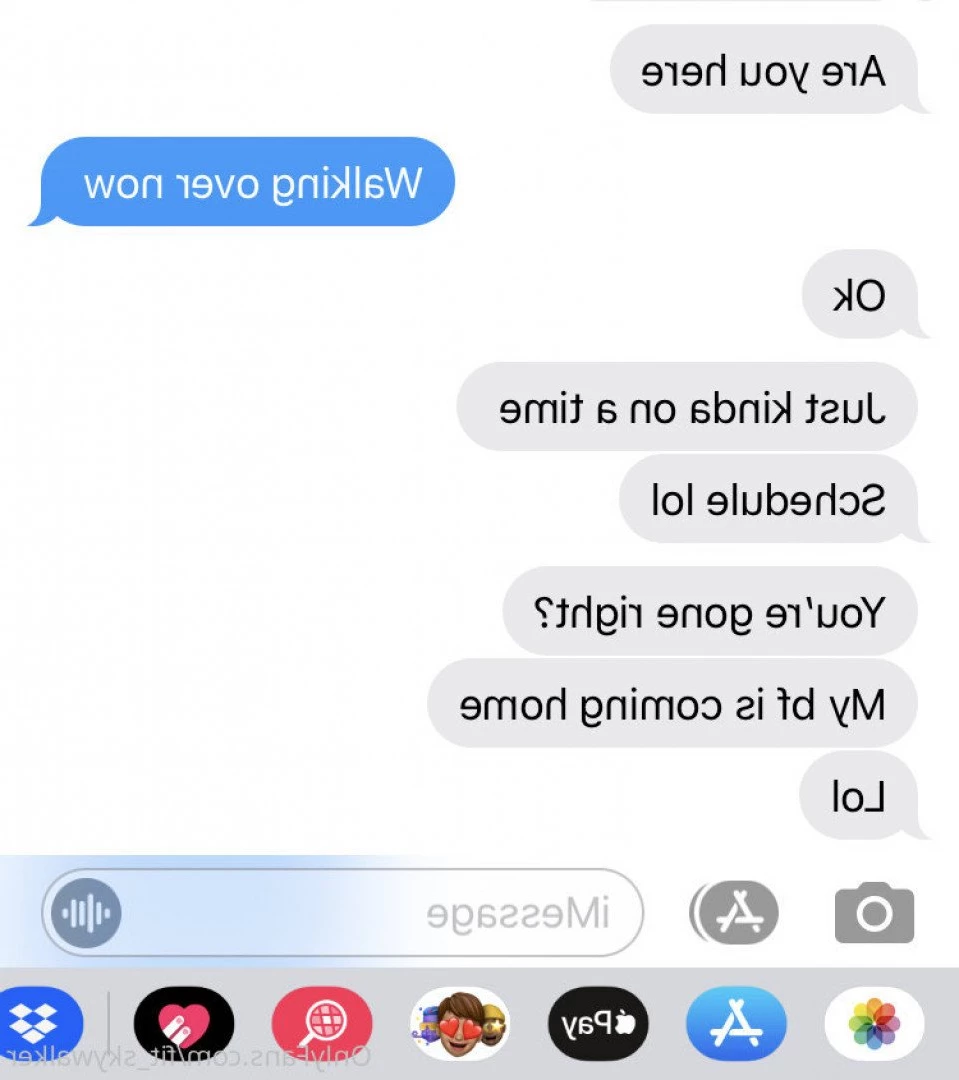Screen dimensions: 959x1080
Task: Toggle the iMessage apps drawer button
Action: point(735,912)
